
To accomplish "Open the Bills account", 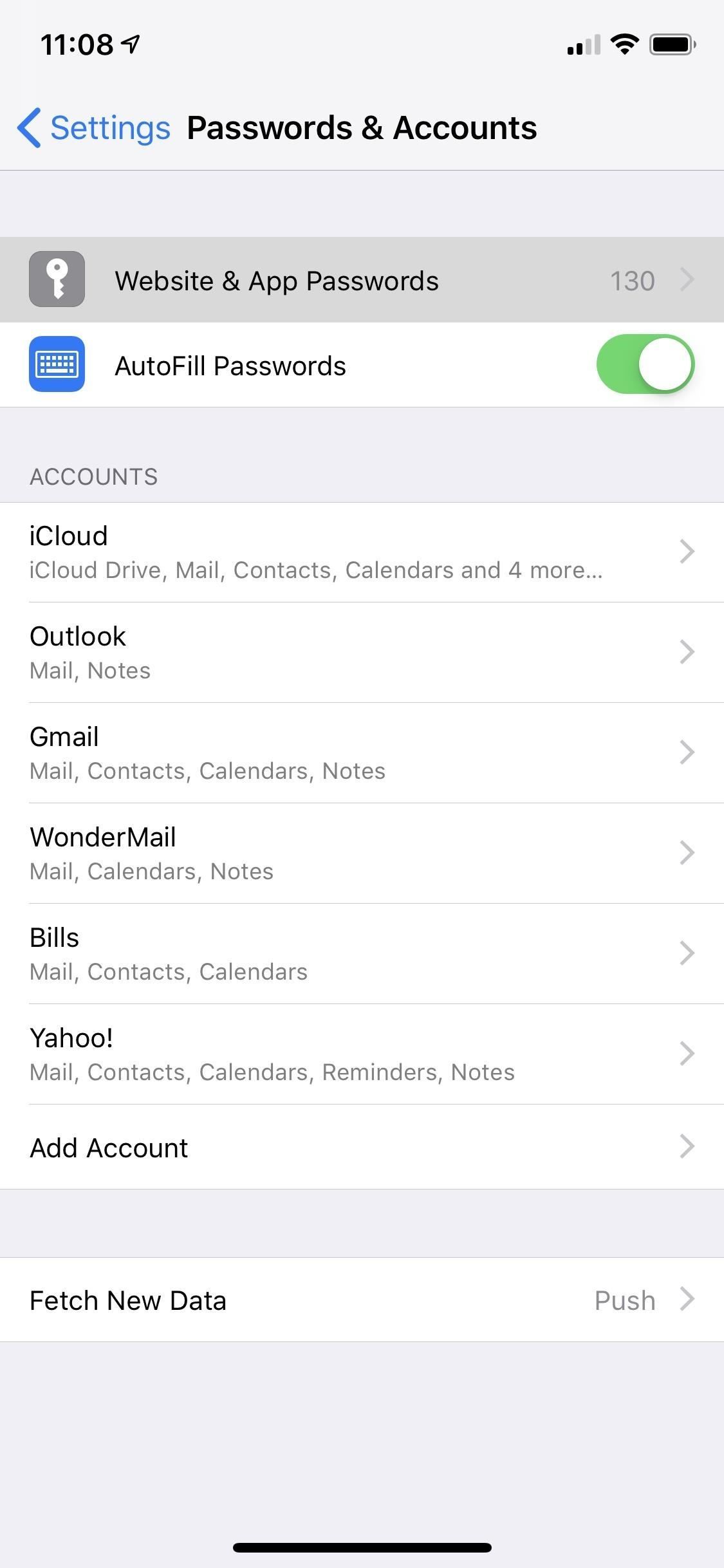I will 362,954.
